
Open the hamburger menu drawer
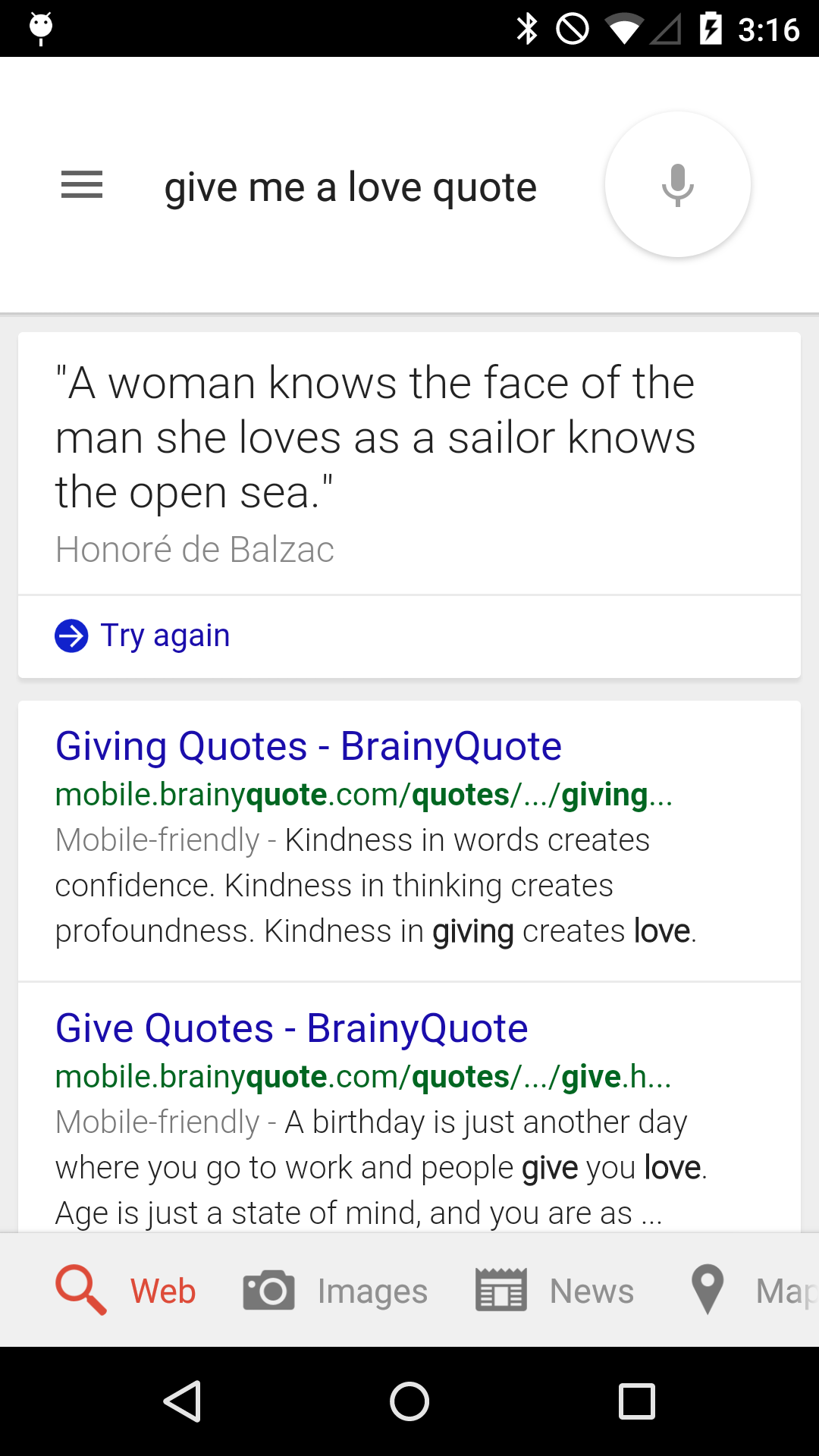coord(82,185)
